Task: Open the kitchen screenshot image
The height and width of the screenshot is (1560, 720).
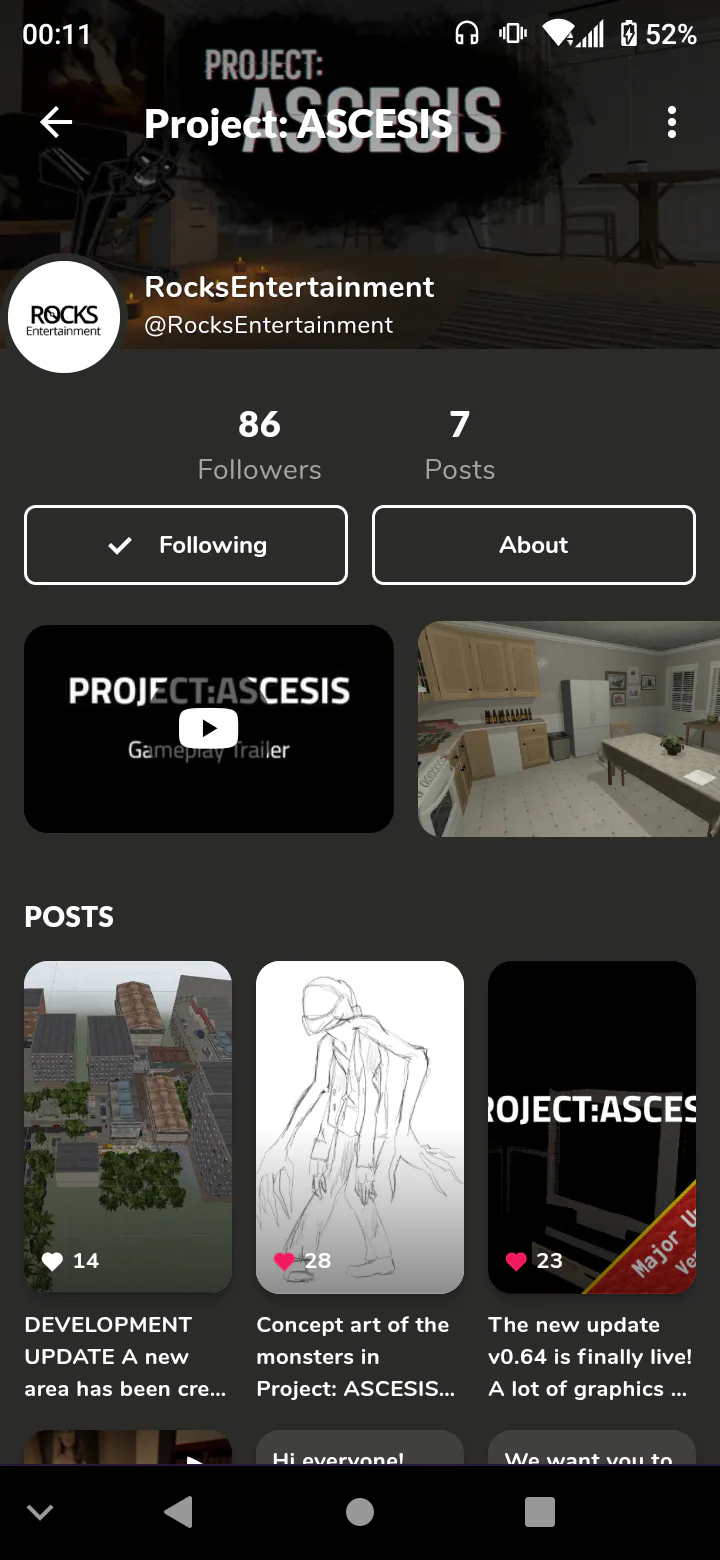Action: tap(568, 728)
